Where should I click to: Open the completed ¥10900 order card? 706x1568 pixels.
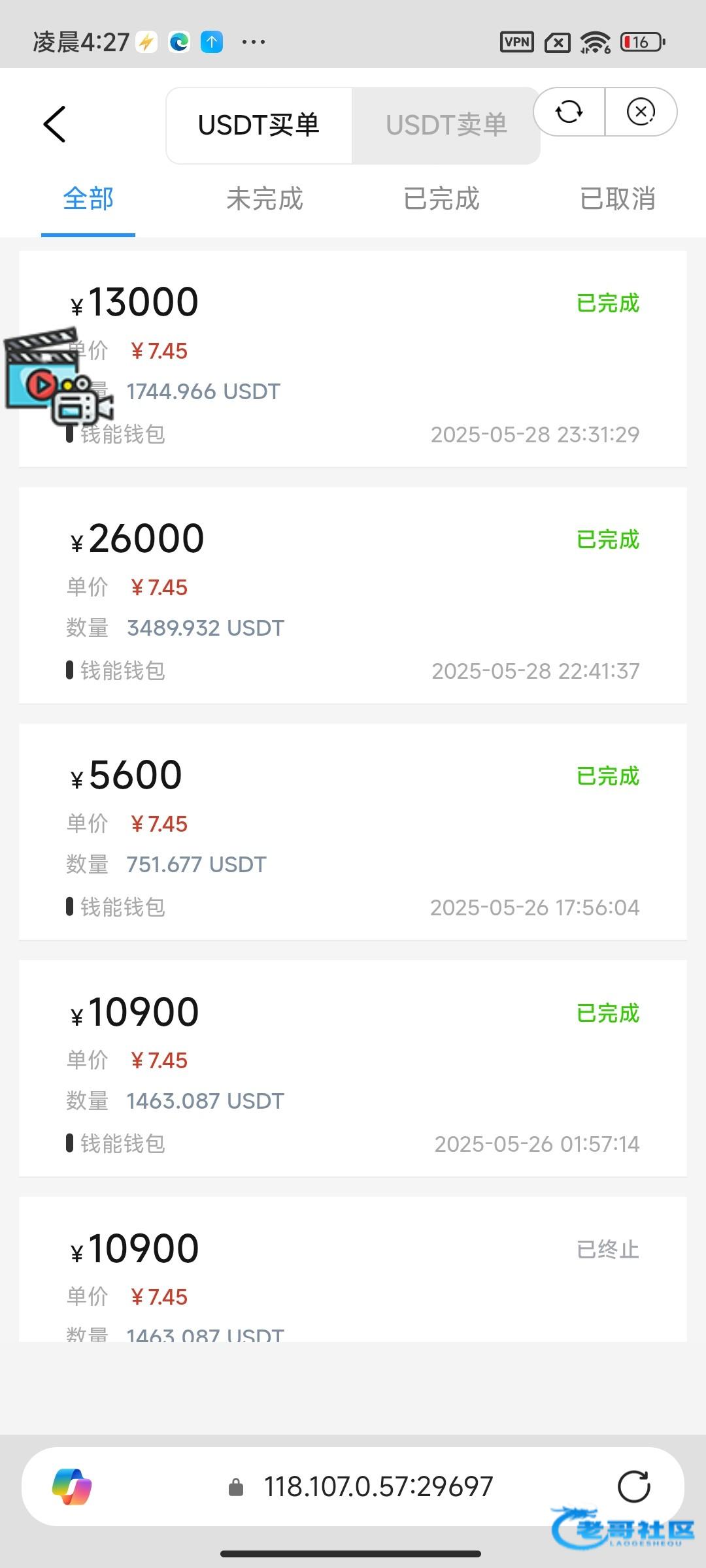(353, 1068)
